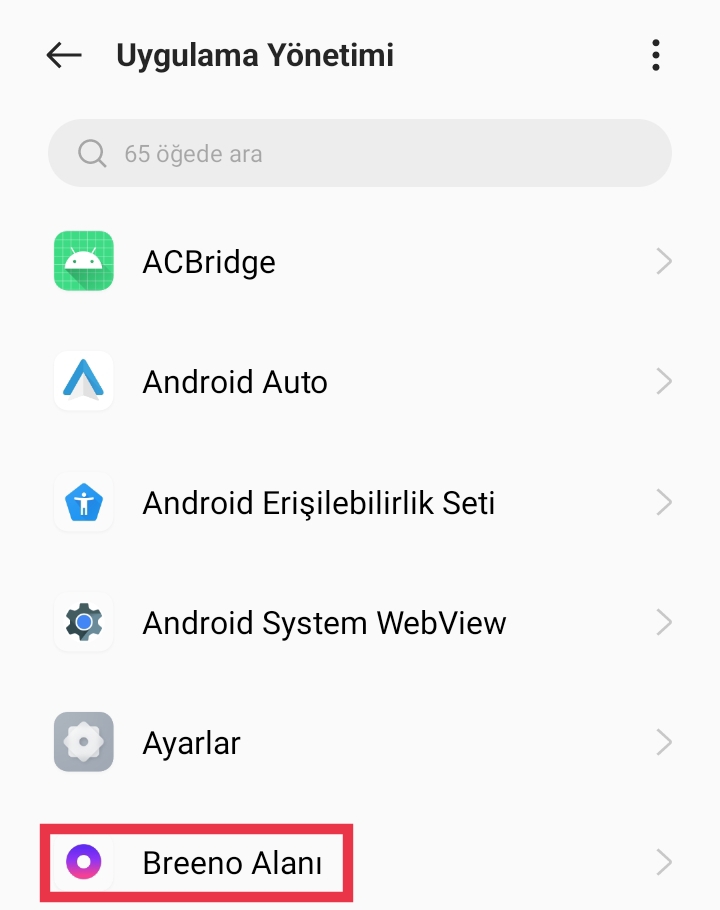Open Android Auto app info
The image size is (720, 910).
pos(360,382)
